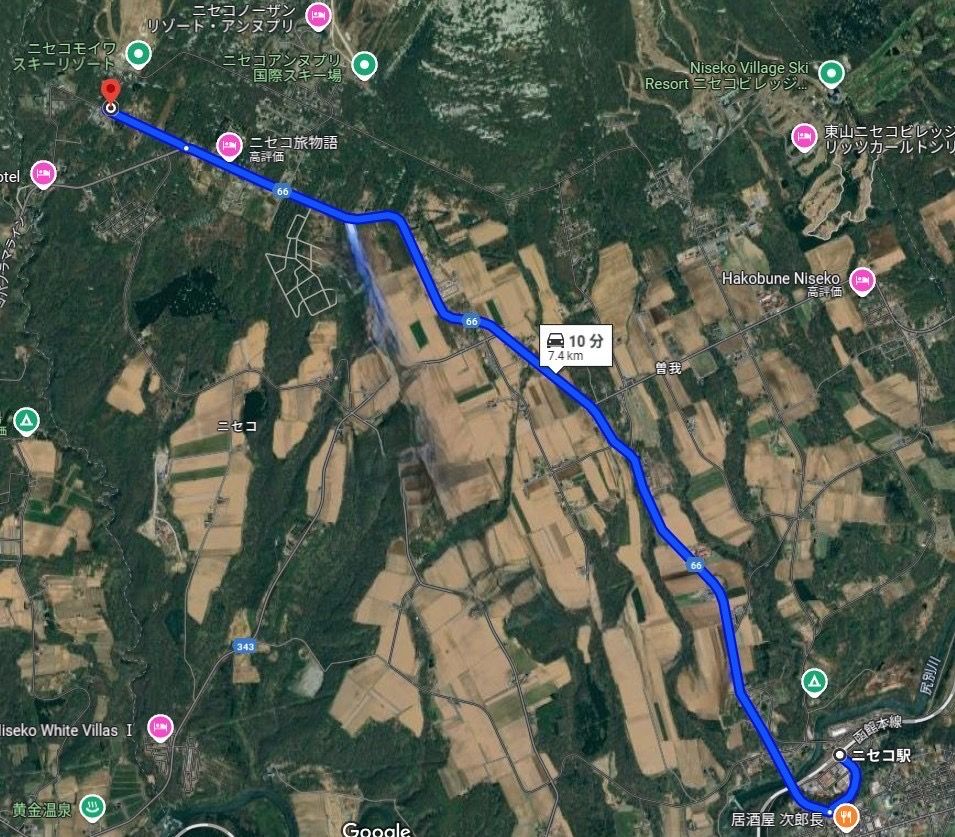Screen dimensions: 955x837
Task: Select the 10 分 7.4 km route bubble
Action: (574, 347)
